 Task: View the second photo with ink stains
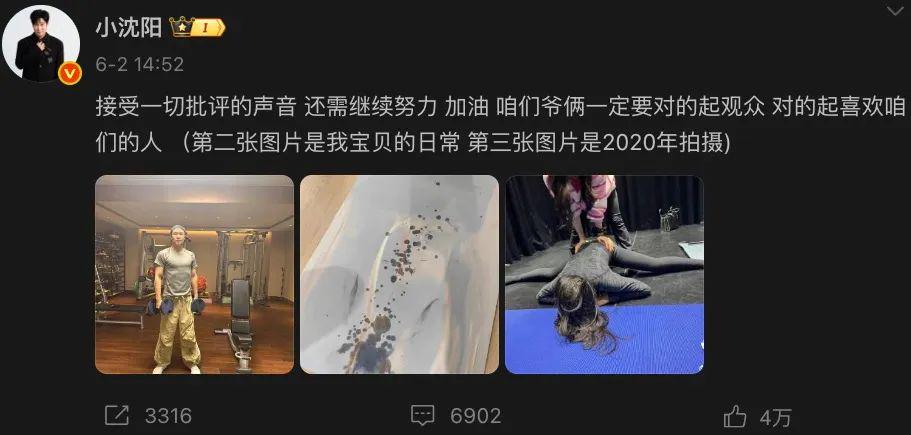pos(399,274)
